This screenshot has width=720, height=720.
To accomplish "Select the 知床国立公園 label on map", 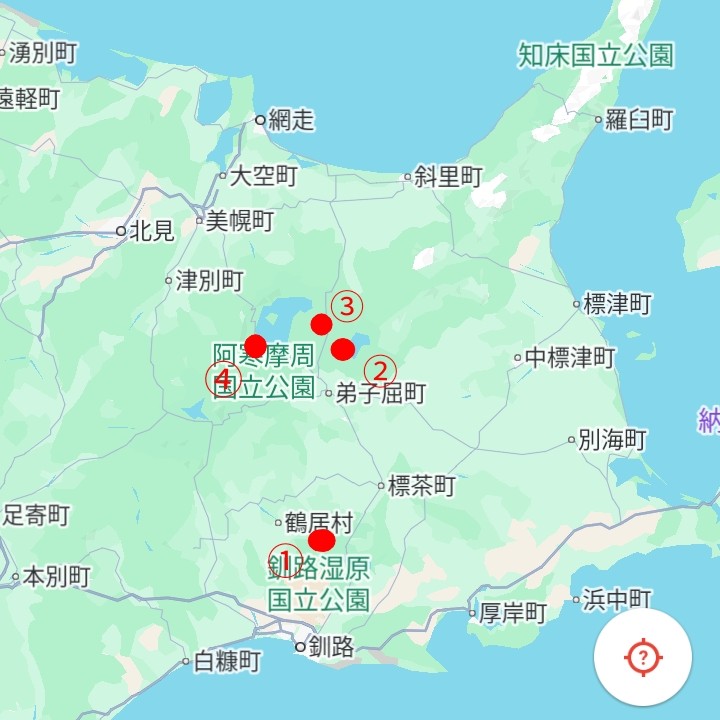I will click(595, 56).
